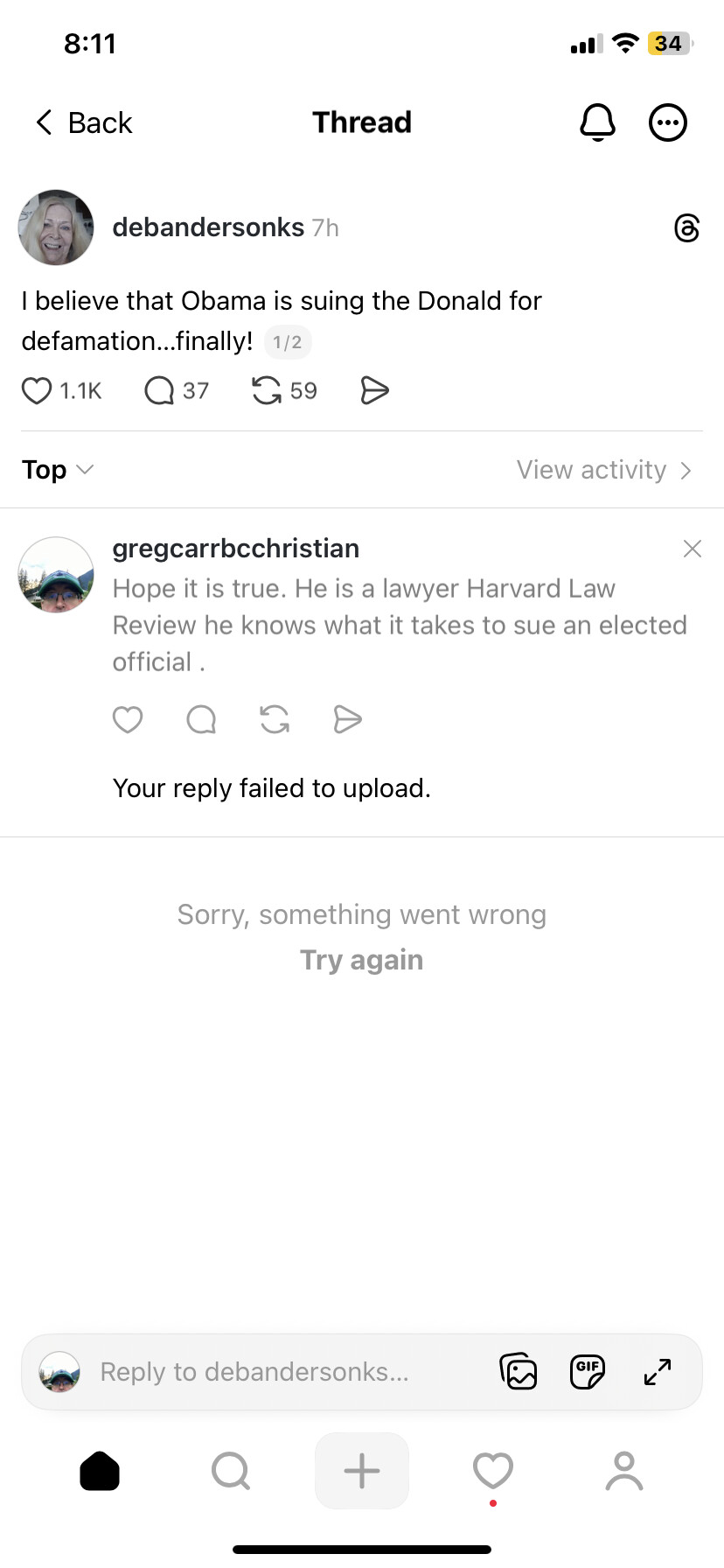Go back from the thread
Screen dimensions: 724x1568
[83, 122]
